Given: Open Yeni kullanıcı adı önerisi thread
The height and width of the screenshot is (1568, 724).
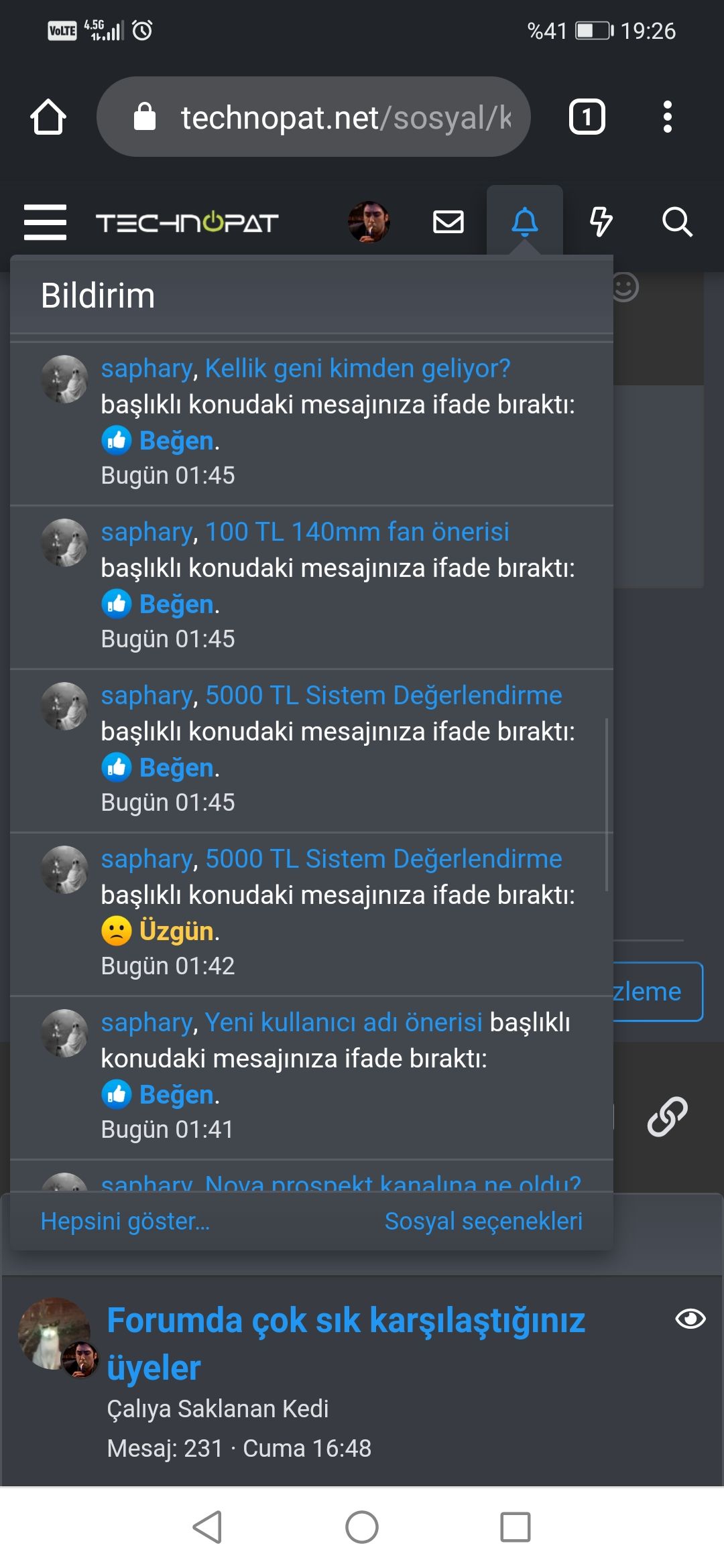Looking at the screenshot, I should (x=343, y=1023).
